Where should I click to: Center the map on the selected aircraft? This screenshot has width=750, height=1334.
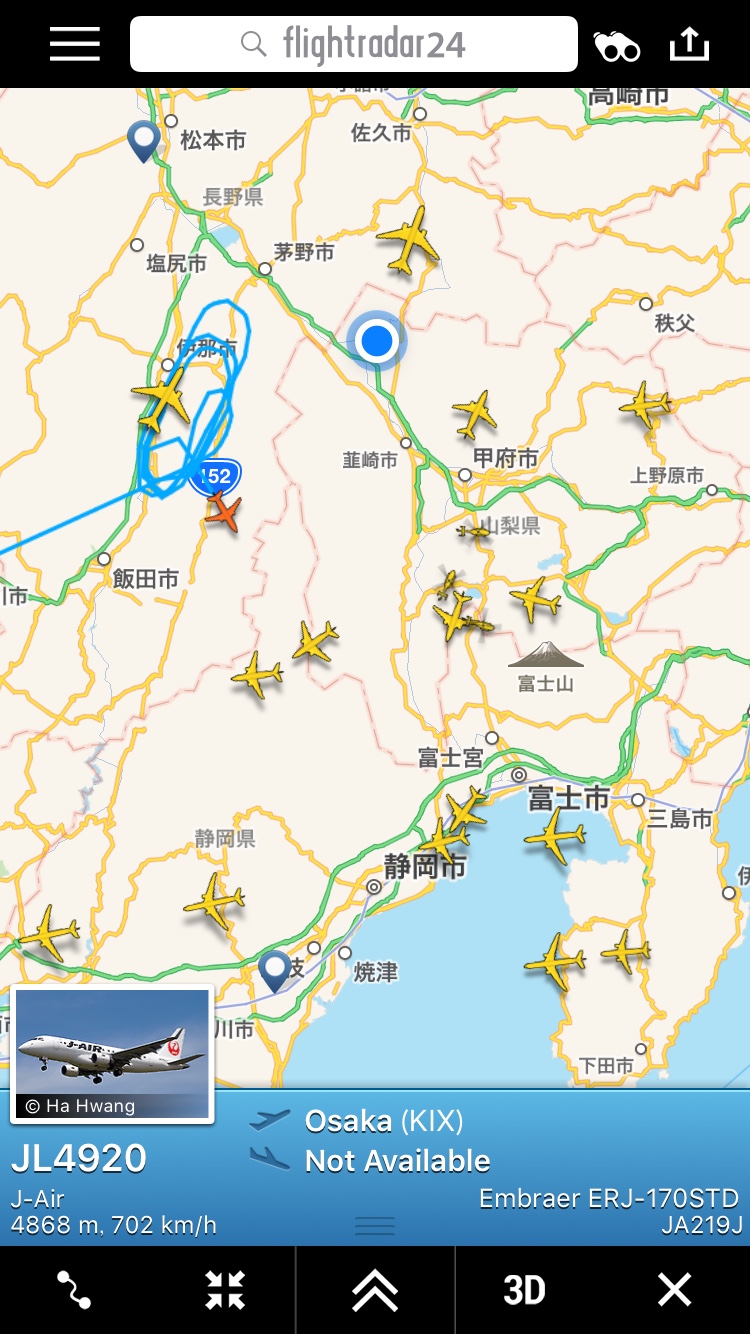pyautogui.click(x=225, y=1290)
